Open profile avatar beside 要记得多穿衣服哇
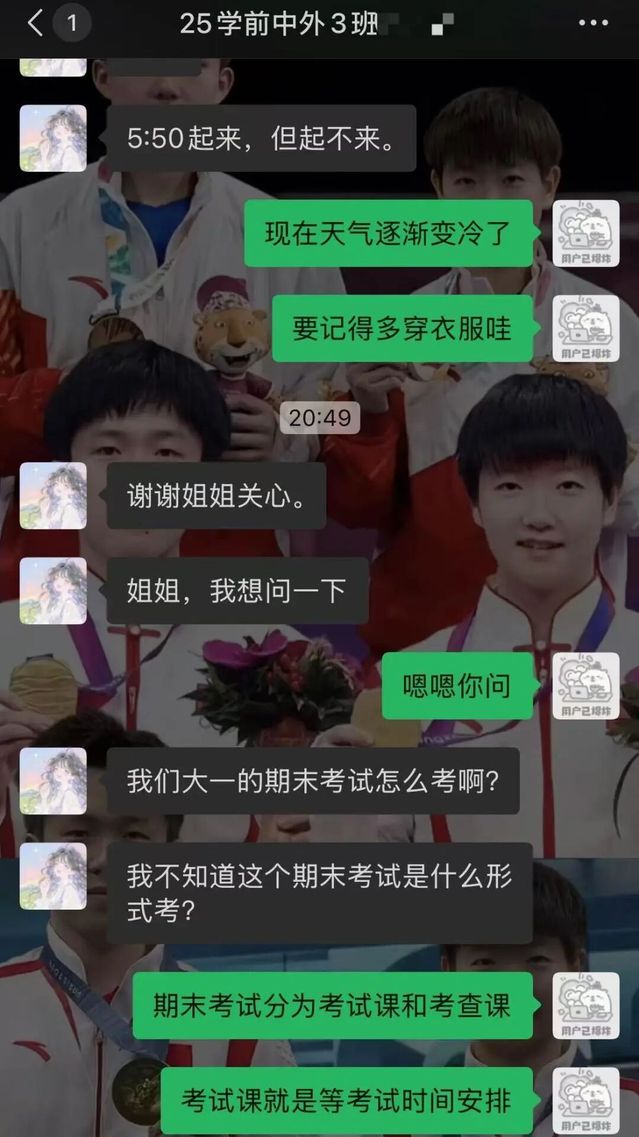 coord(586,329)
